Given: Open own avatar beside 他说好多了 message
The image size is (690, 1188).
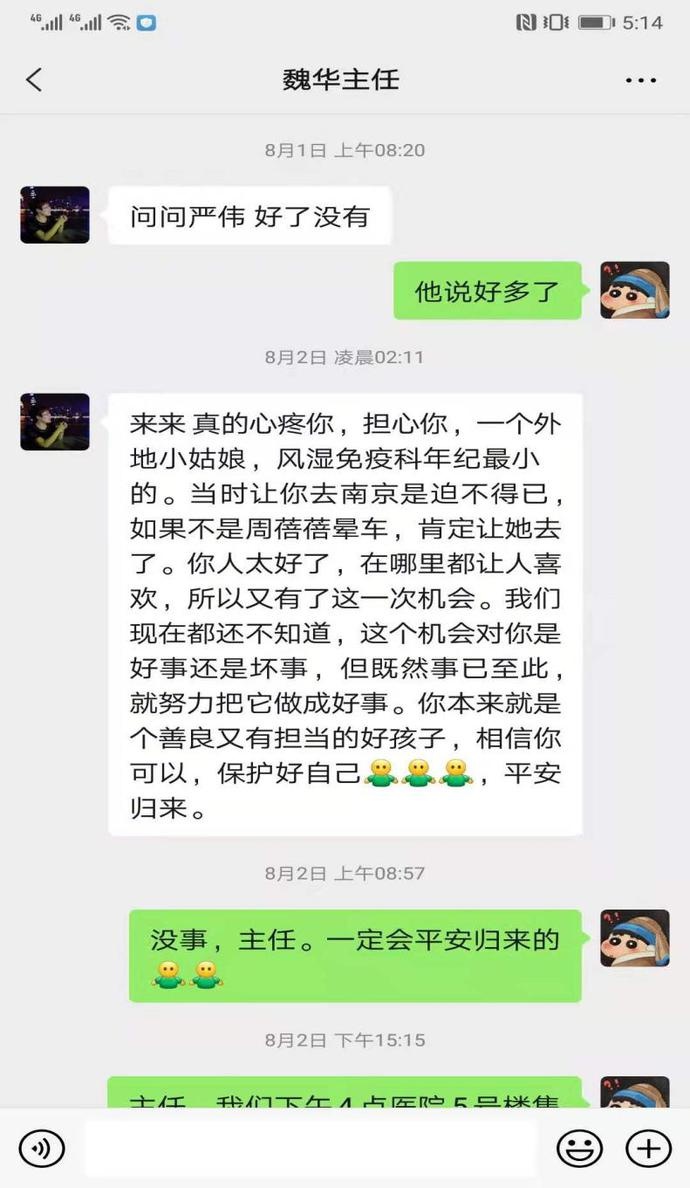Looking at the screenshot, I should 634,291.
